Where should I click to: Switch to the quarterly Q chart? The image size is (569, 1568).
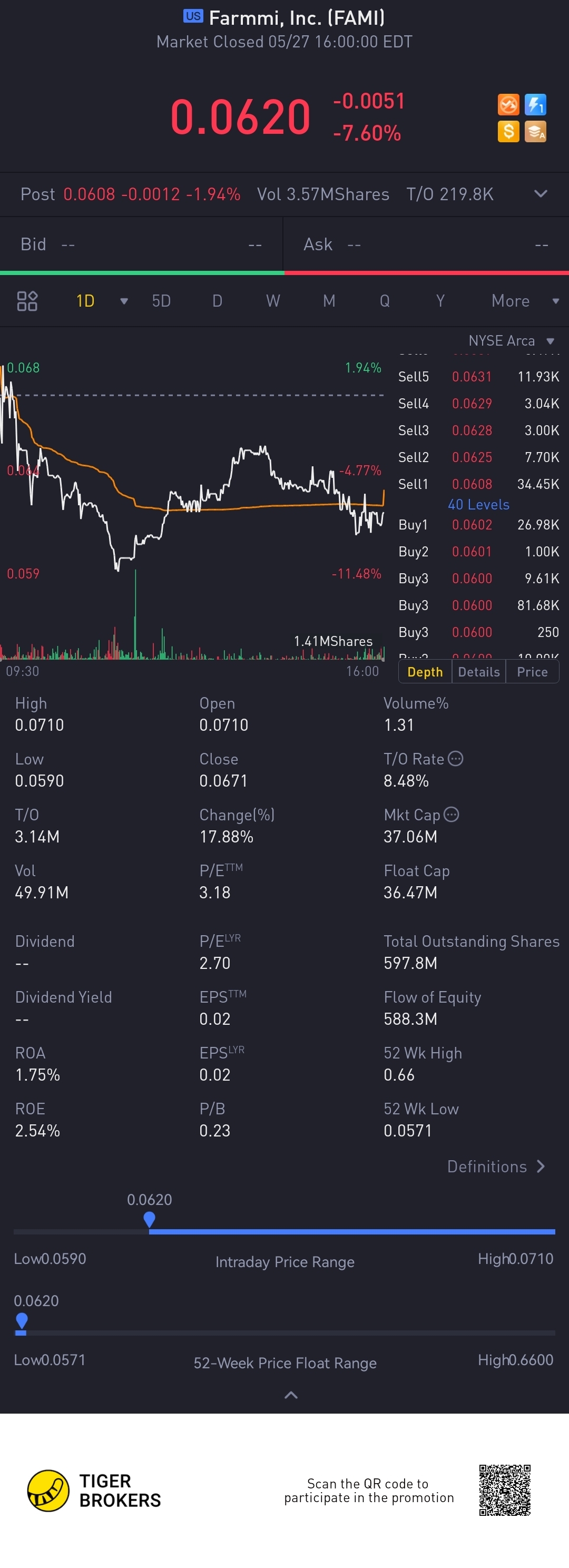385,301
